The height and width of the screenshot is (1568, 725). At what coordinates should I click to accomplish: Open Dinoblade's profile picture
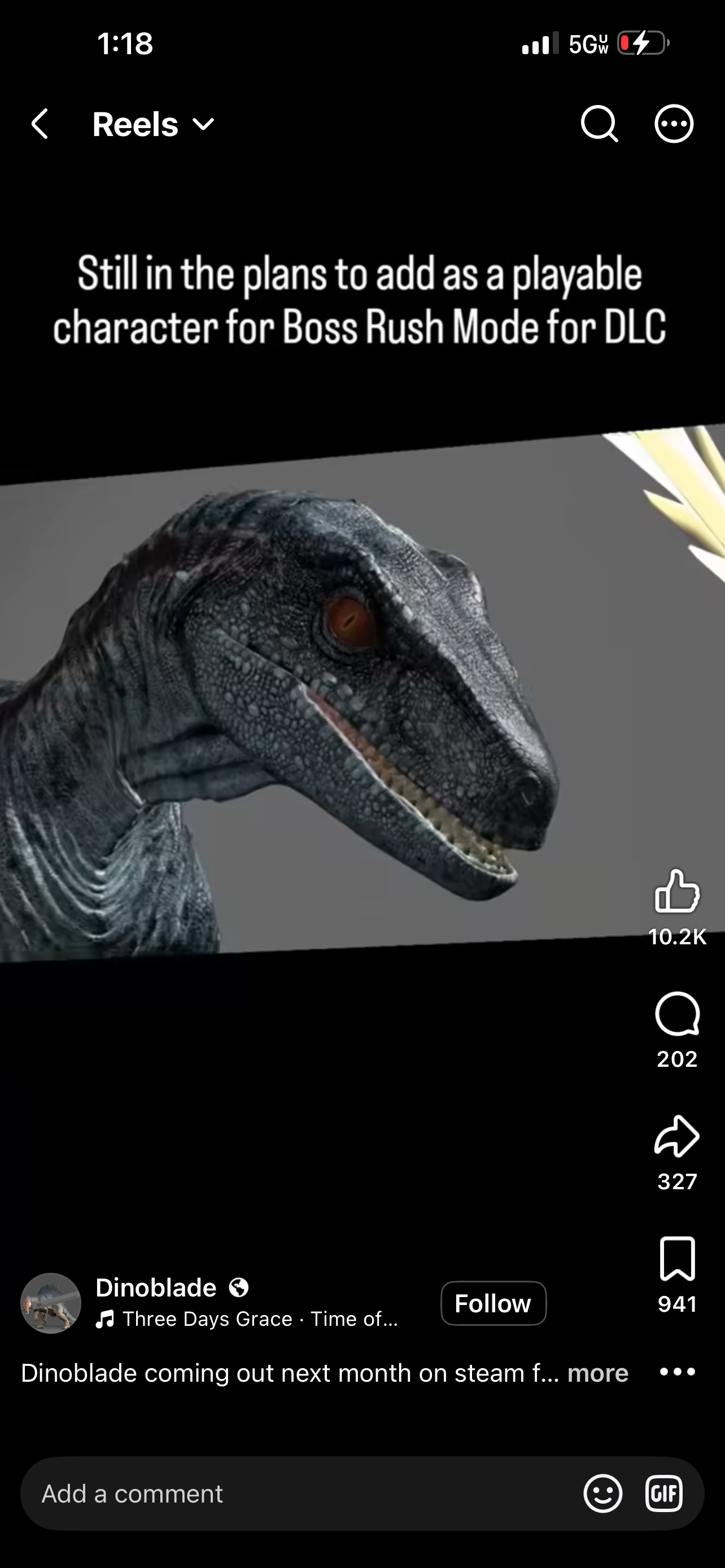coord(51,1303)
